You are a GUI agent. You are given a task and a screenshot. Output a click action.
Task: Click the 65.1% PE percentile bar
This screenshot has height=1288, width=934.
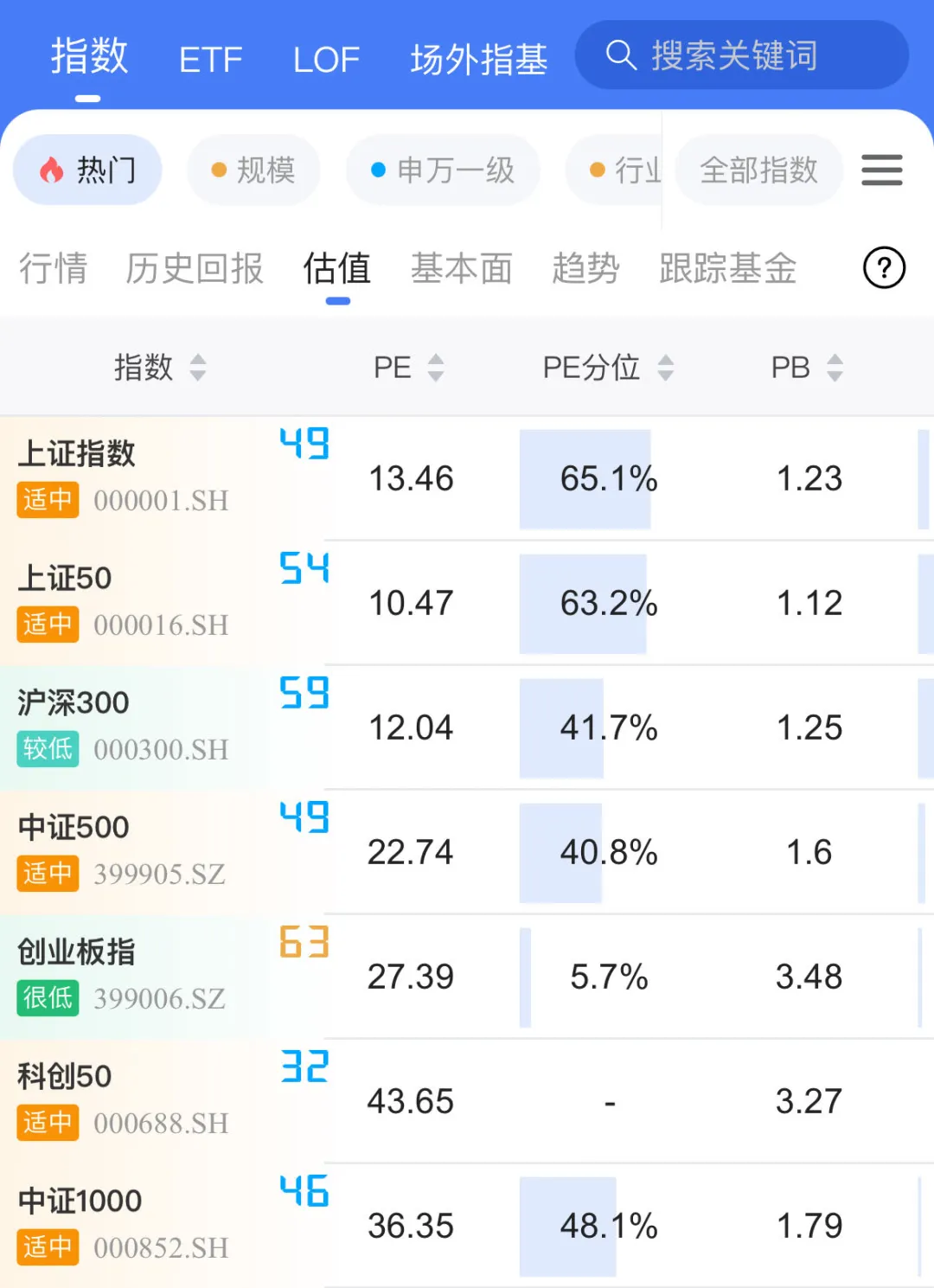point(586,479)
